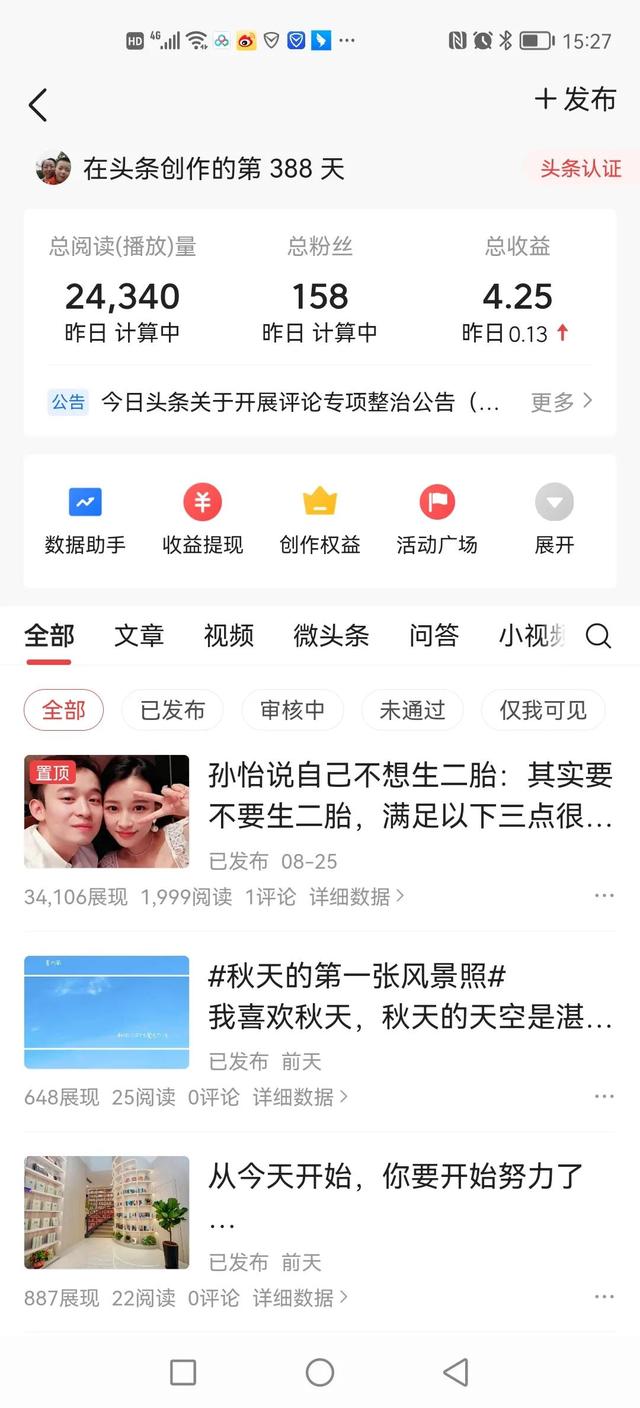The width and height of the screenshot is (640, 1408).
Task: Switch to the 问答 tab
Action: [434, 636]
